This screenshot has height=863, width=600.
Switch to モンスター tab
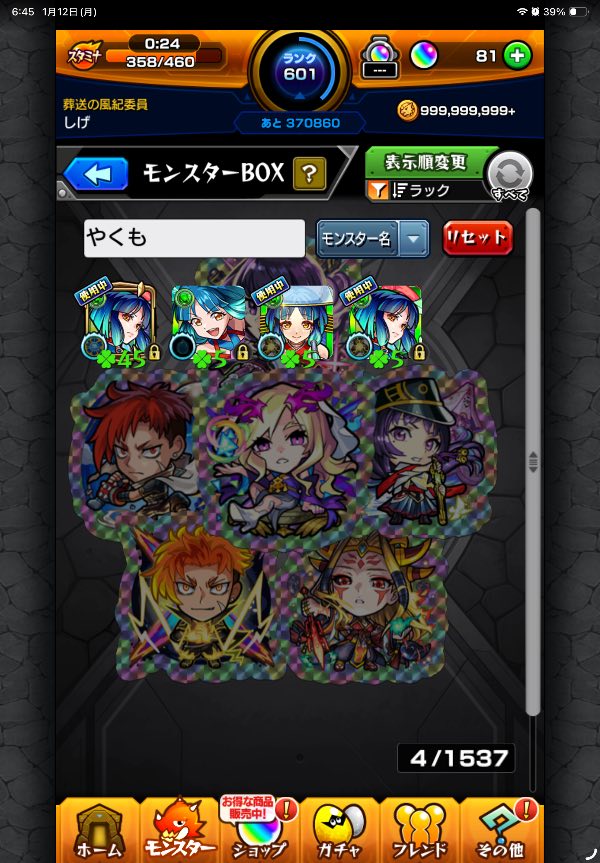(x=180, y=830)
